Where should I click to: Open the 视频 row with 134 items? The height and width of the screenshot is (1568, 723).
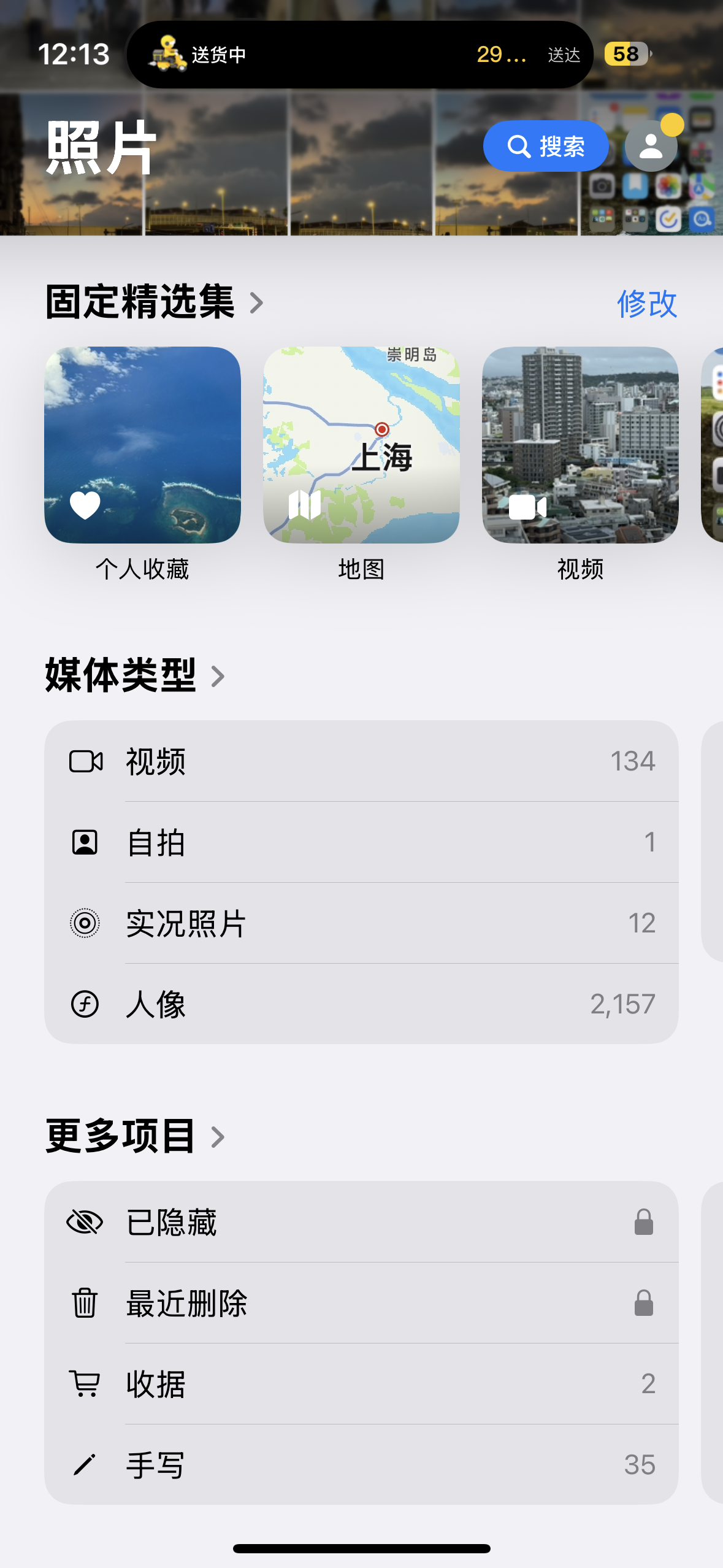[361, 761]
